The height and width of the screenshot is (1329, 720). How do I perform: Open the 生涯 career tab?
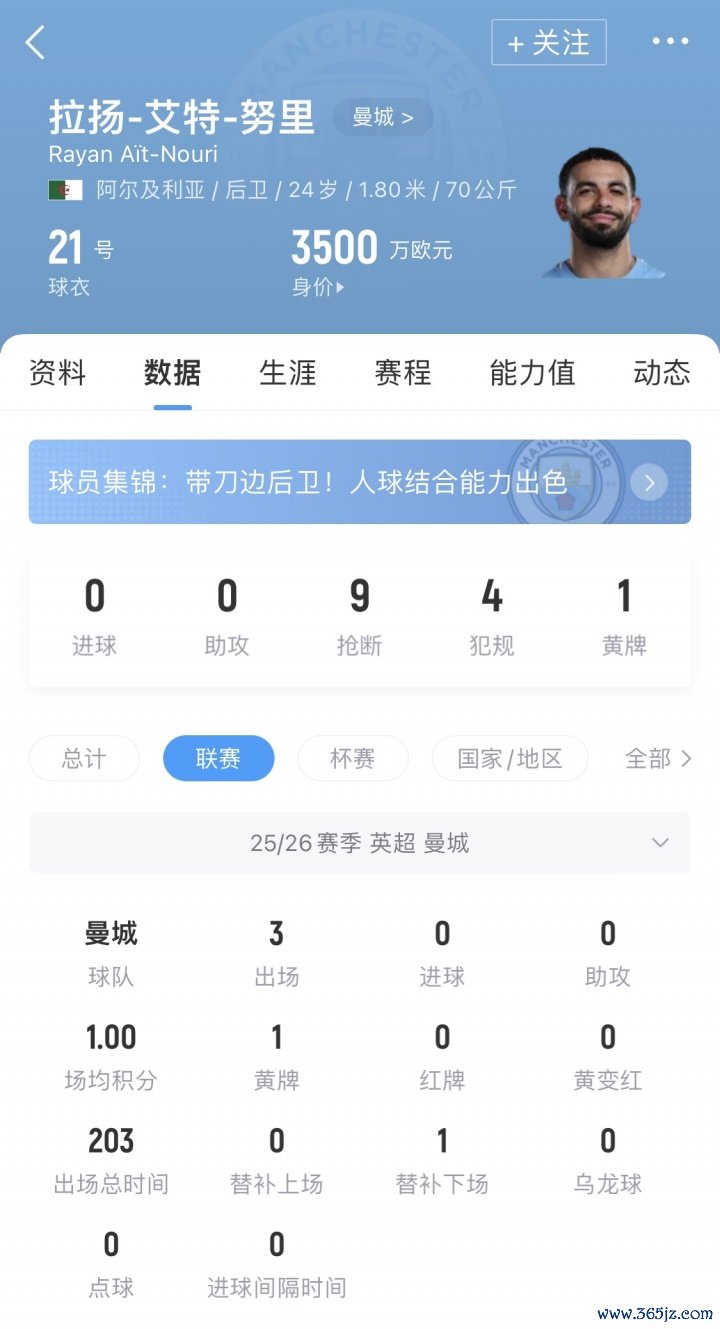coord(288,373)
